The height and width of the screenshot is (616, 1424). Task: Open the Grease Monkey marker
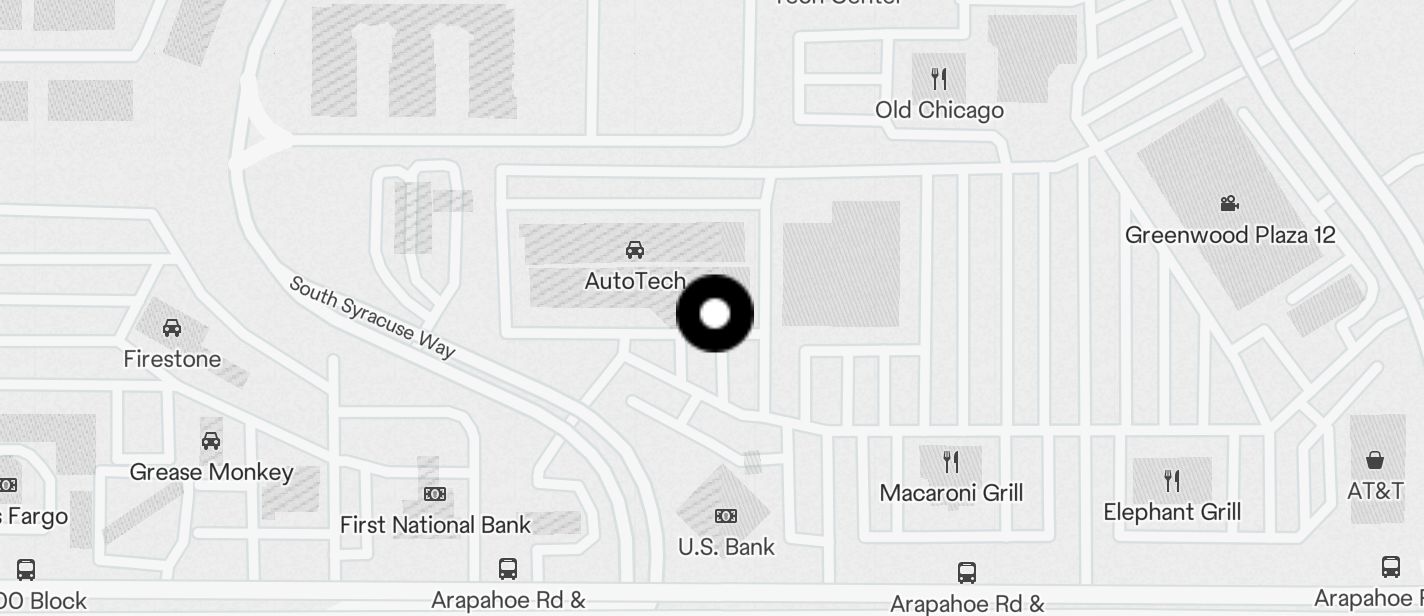pyautogui.click(x=211, y=441)
